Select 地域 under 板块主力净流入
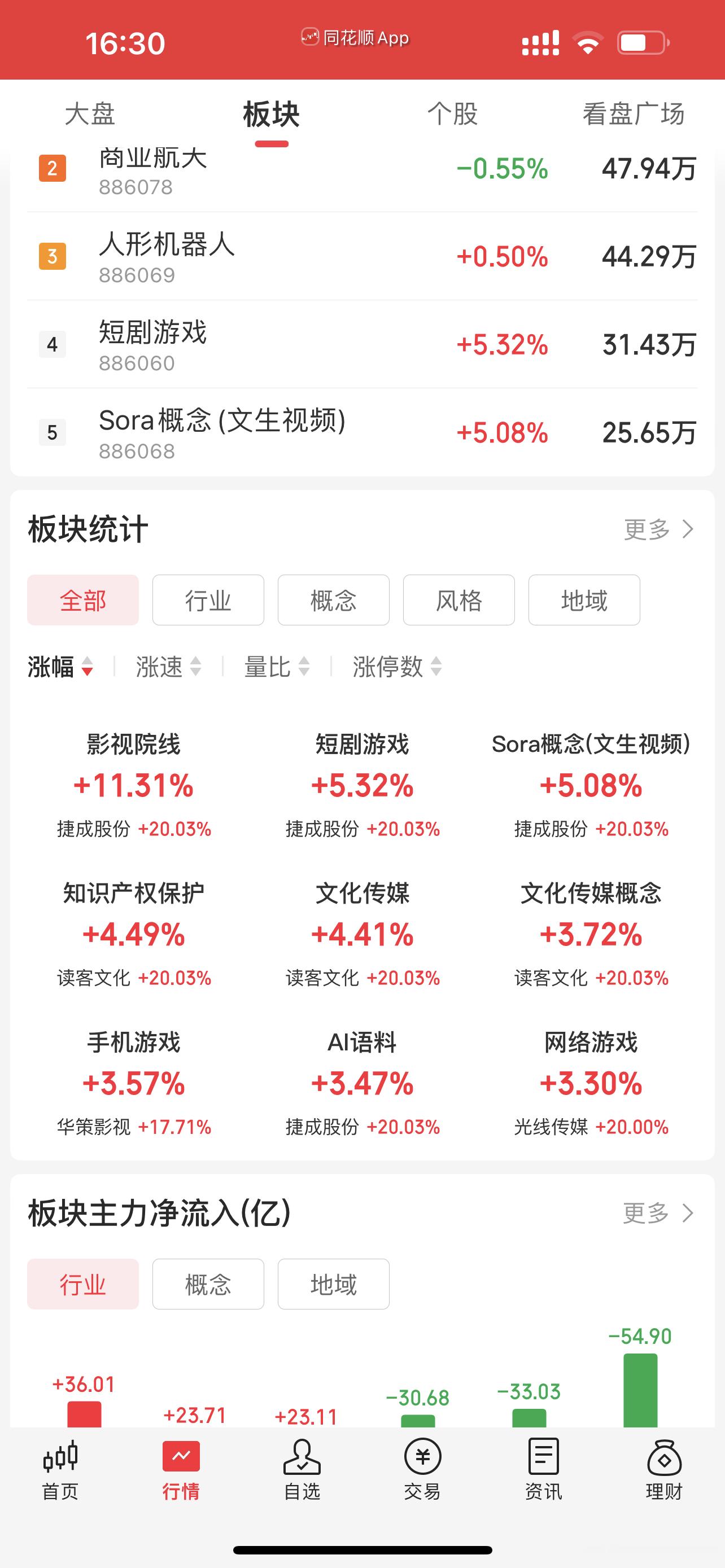 coord(334,1284)
